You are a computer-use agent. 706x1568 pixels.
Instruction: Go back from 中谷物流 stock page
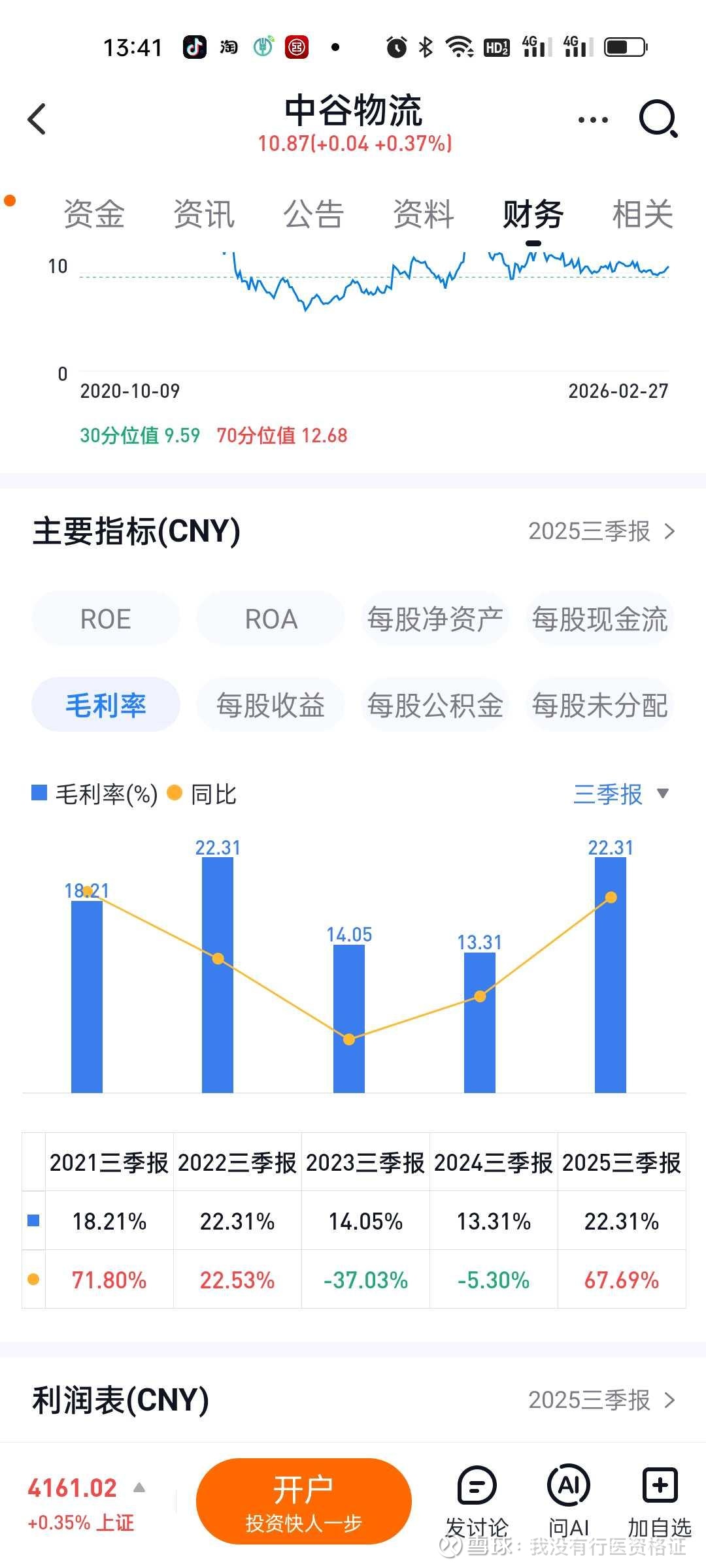(x=37, y=119)
